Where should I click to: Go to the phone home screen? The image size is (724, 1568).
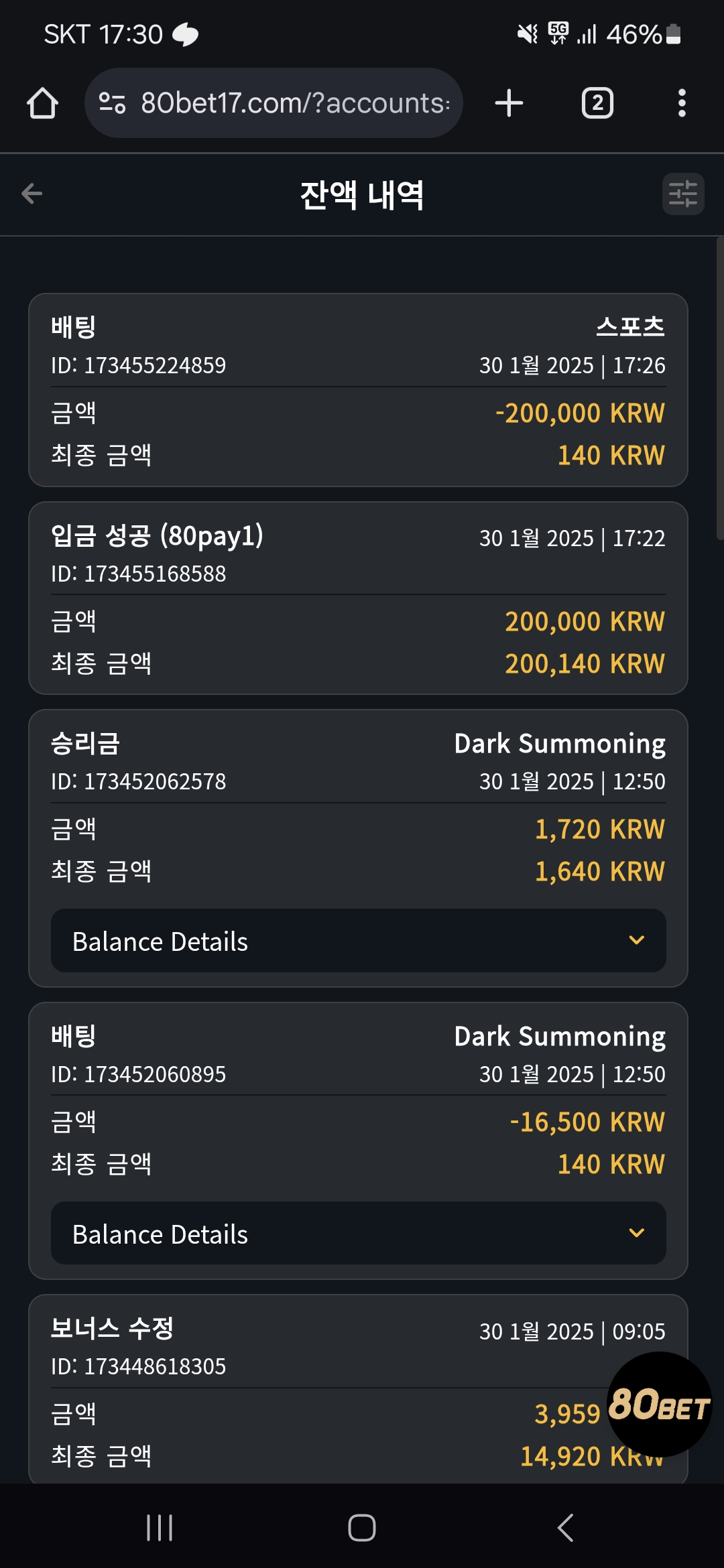(362, 1528)
